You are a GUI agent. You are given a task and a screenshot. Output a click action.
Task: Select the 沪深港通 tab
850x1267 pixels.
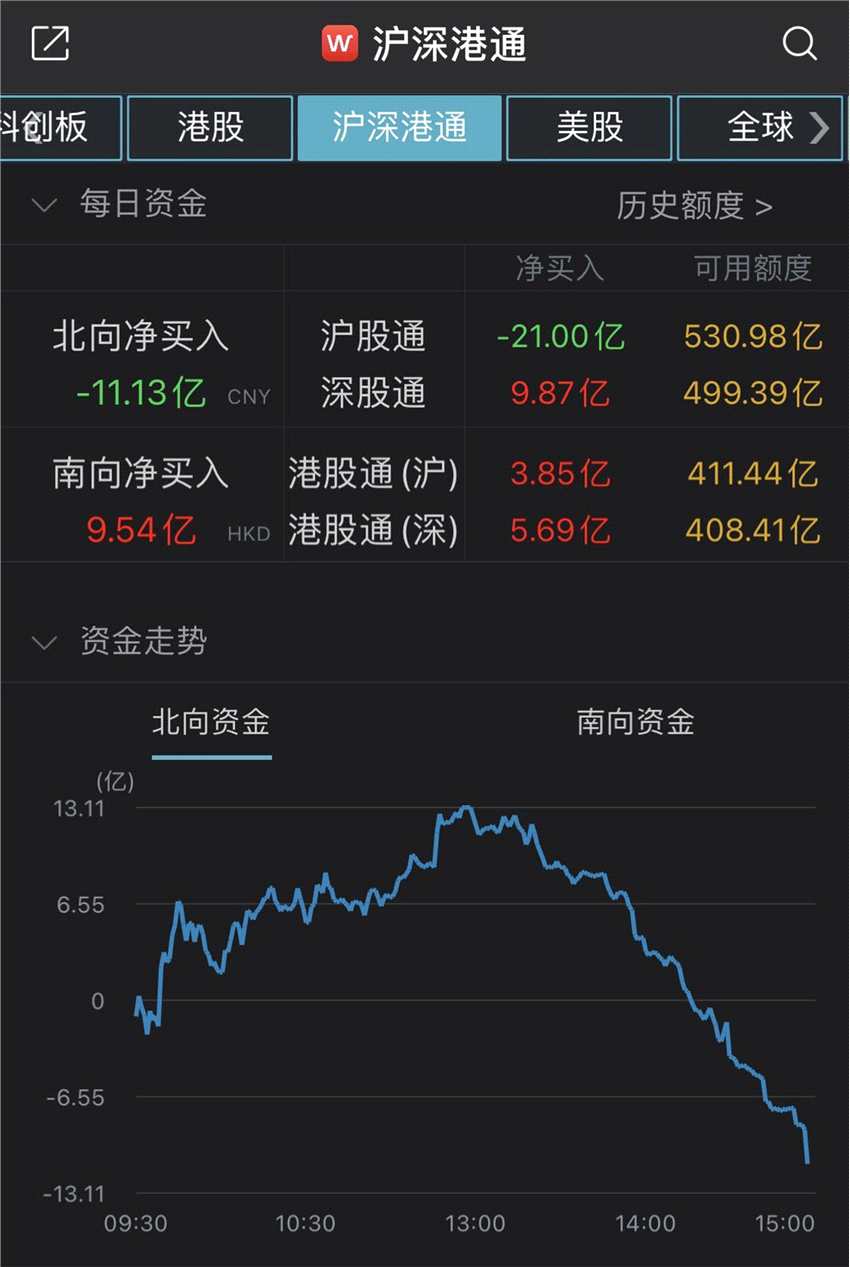(x=399, y=128)
